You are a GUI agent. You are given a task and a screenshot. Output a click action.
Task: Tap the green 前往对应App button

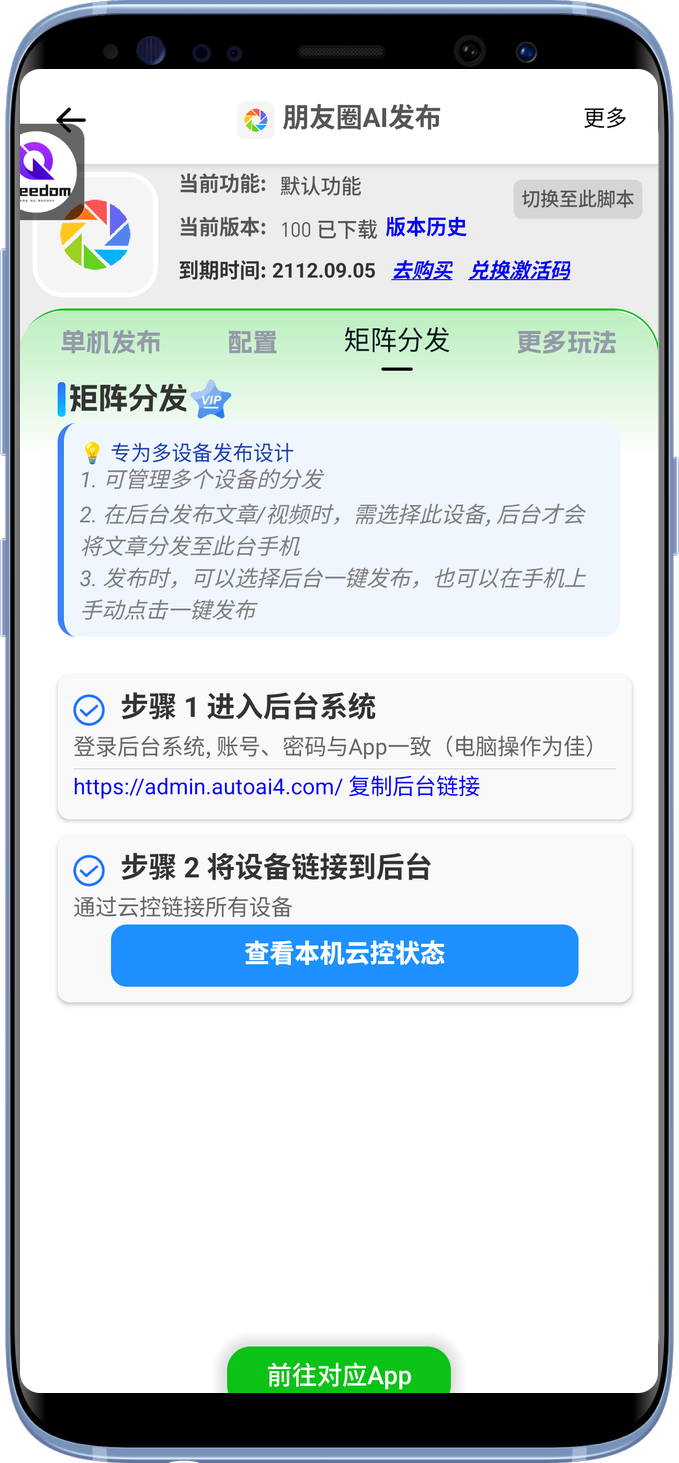click(339, 1375)
